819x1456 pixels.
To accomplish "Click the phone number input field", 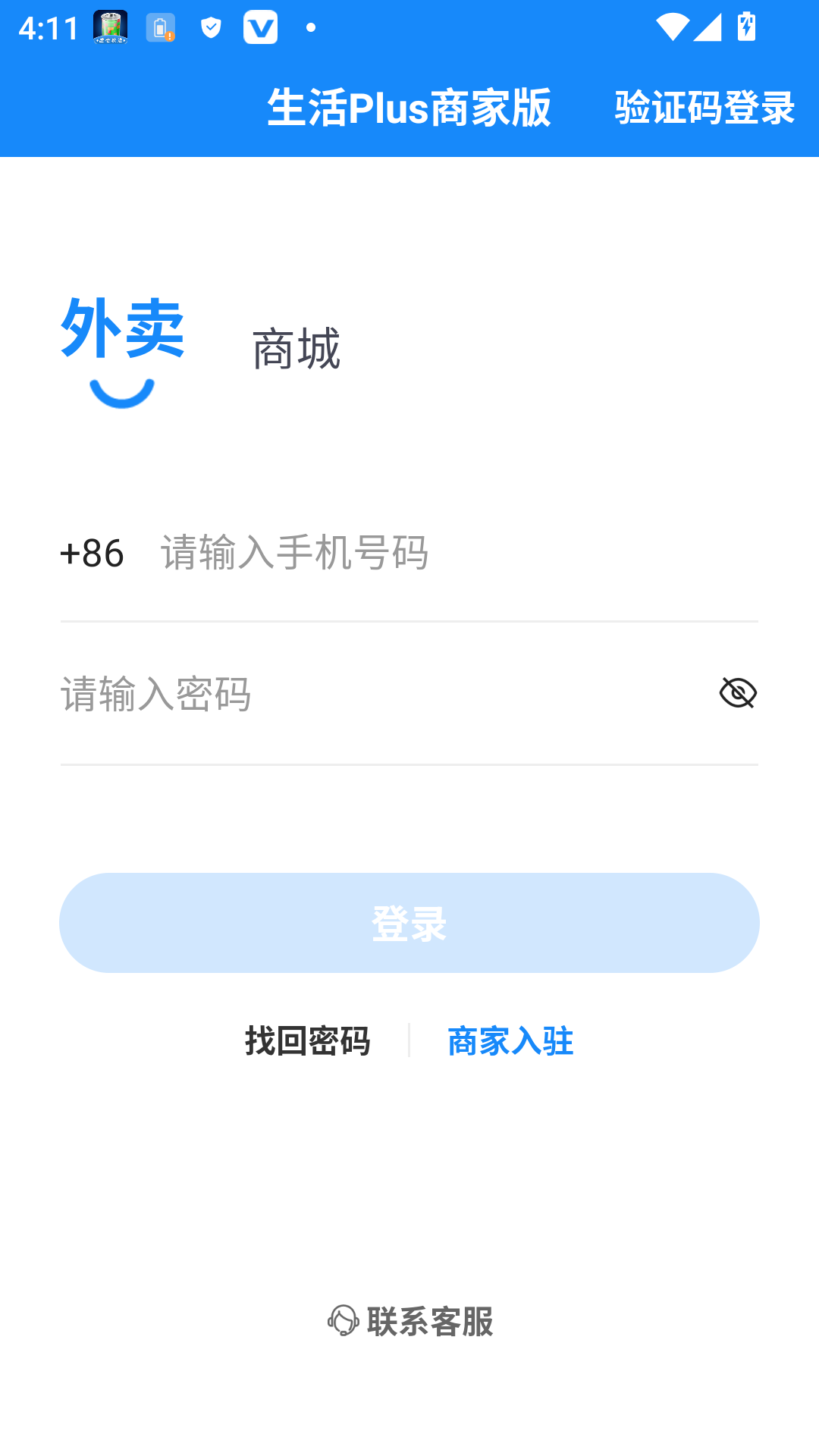I will (379, 554).
